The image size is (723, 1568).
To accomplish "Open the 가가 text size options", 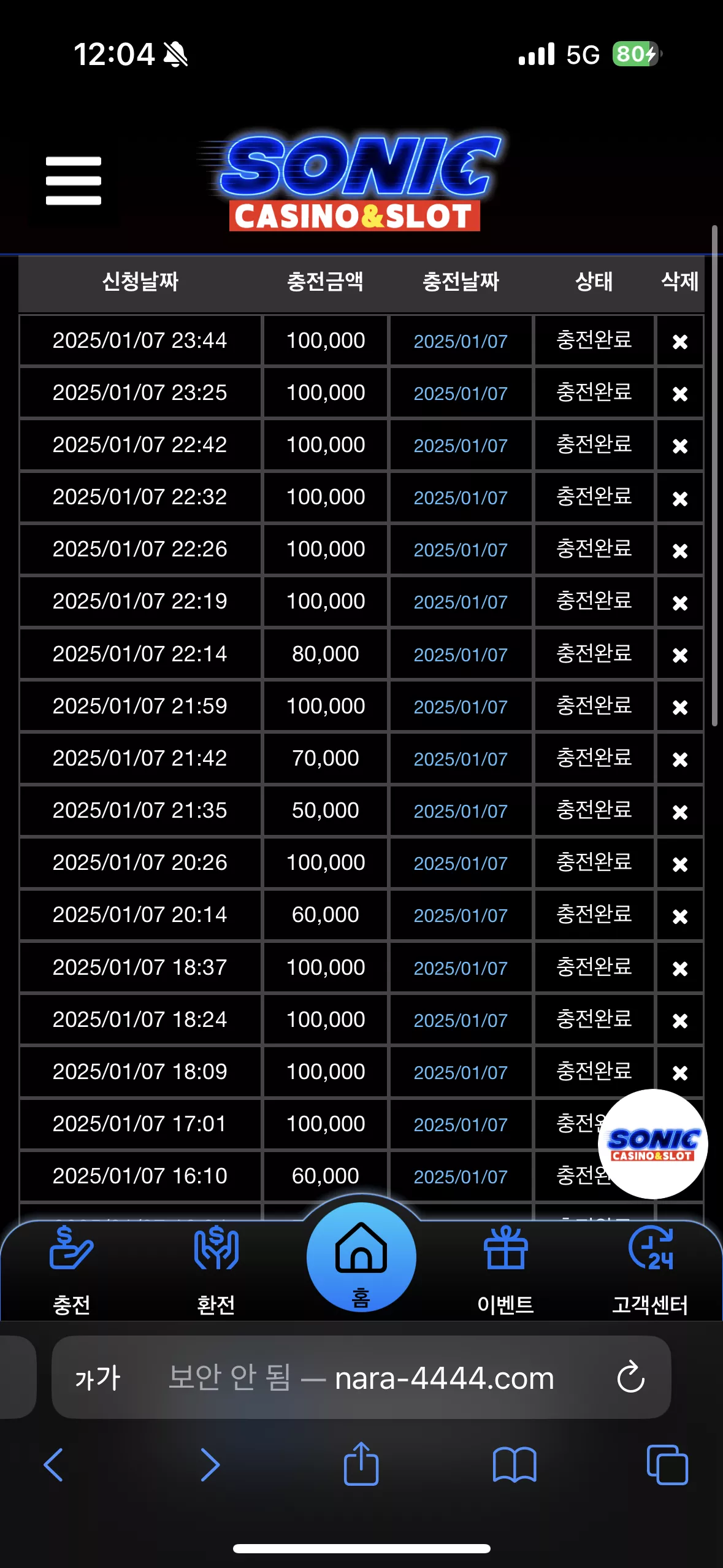I will (98, 1378).
